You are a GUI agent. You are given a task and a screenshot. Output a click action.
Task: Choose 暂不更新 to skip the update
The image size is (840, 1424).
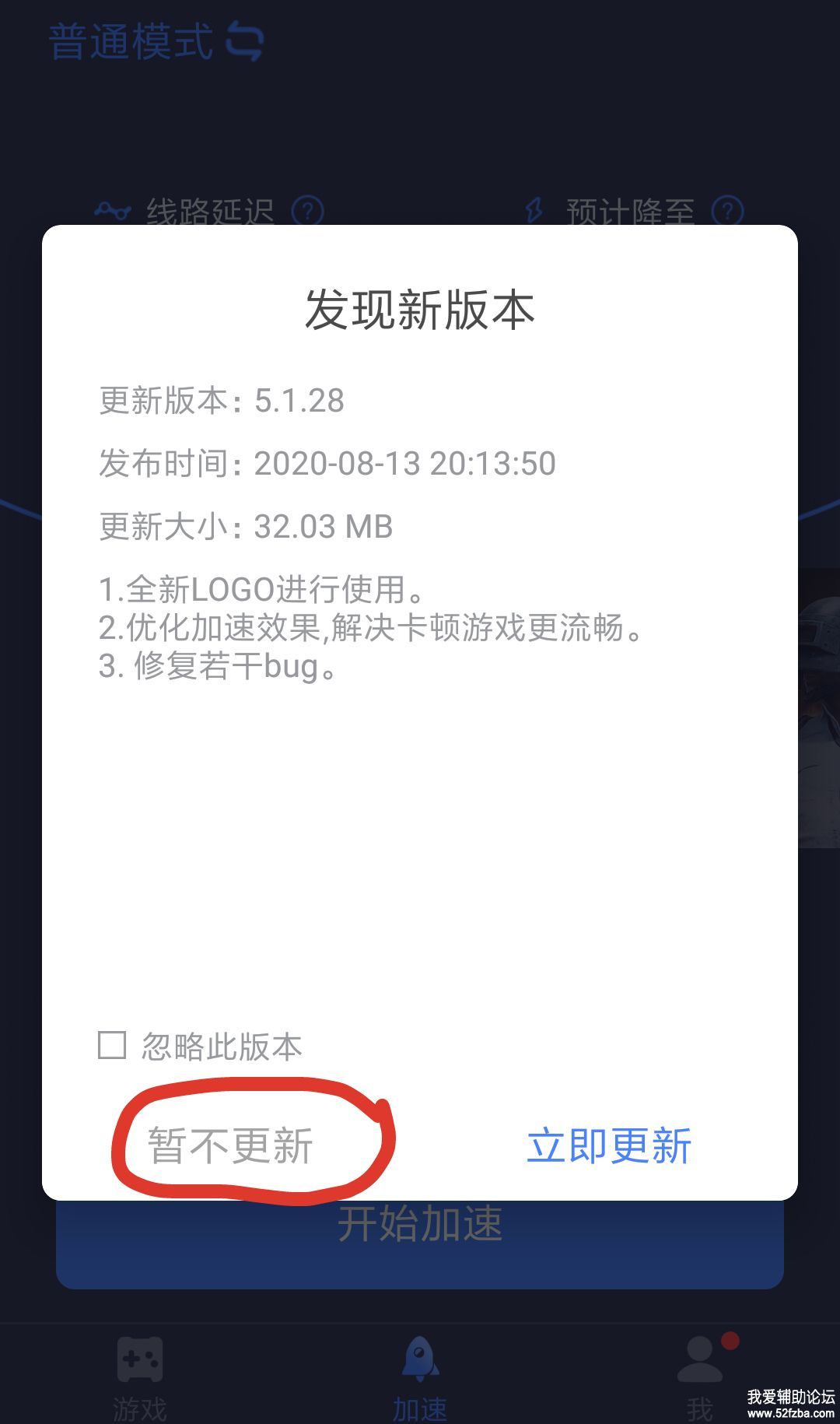(x=230, y=1145)
